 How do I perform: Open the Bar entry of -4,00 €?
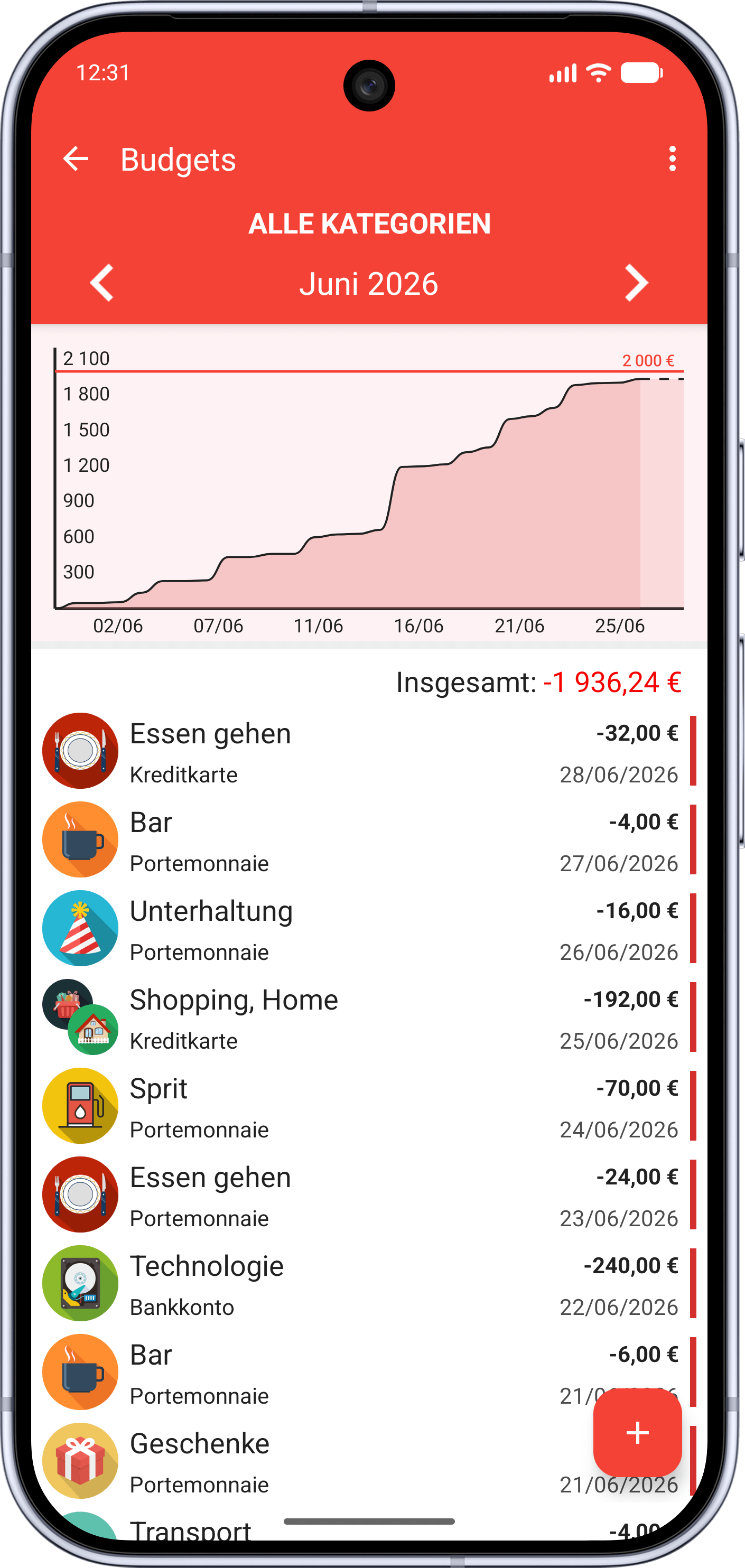(x=369, y=840)
